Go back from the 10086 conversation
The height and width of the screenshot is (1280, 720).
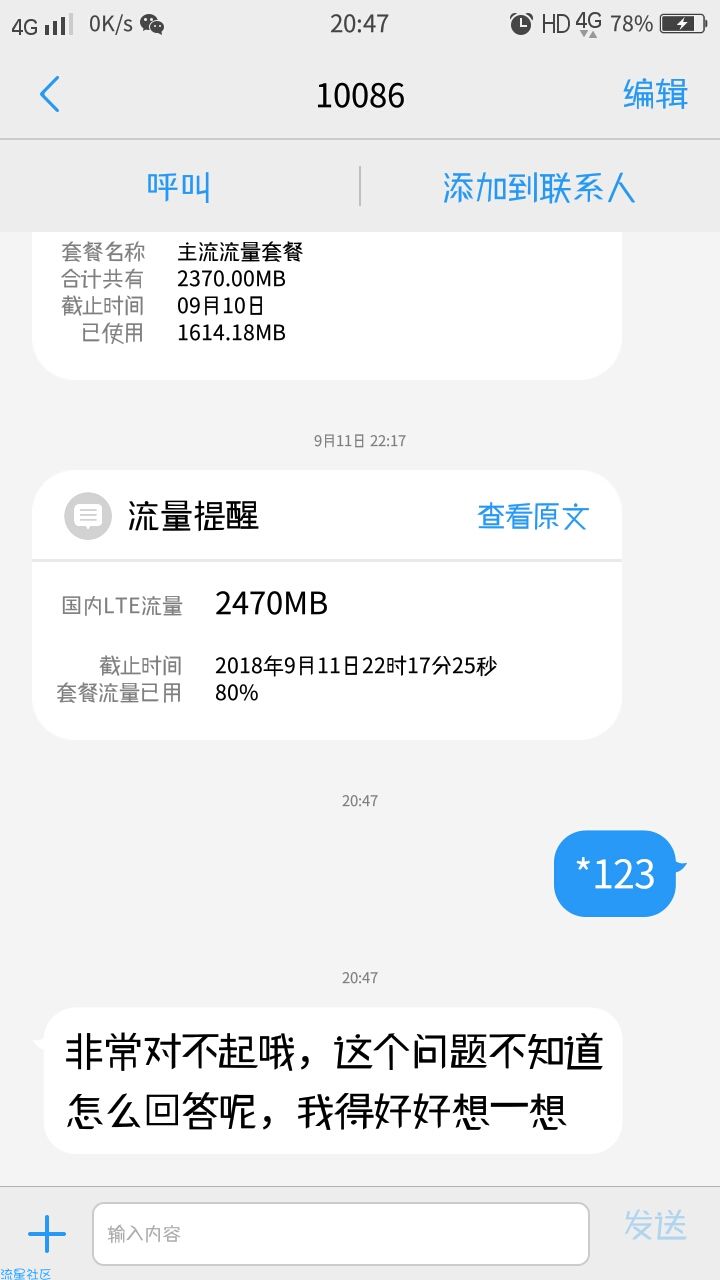[x=49, y=95]
